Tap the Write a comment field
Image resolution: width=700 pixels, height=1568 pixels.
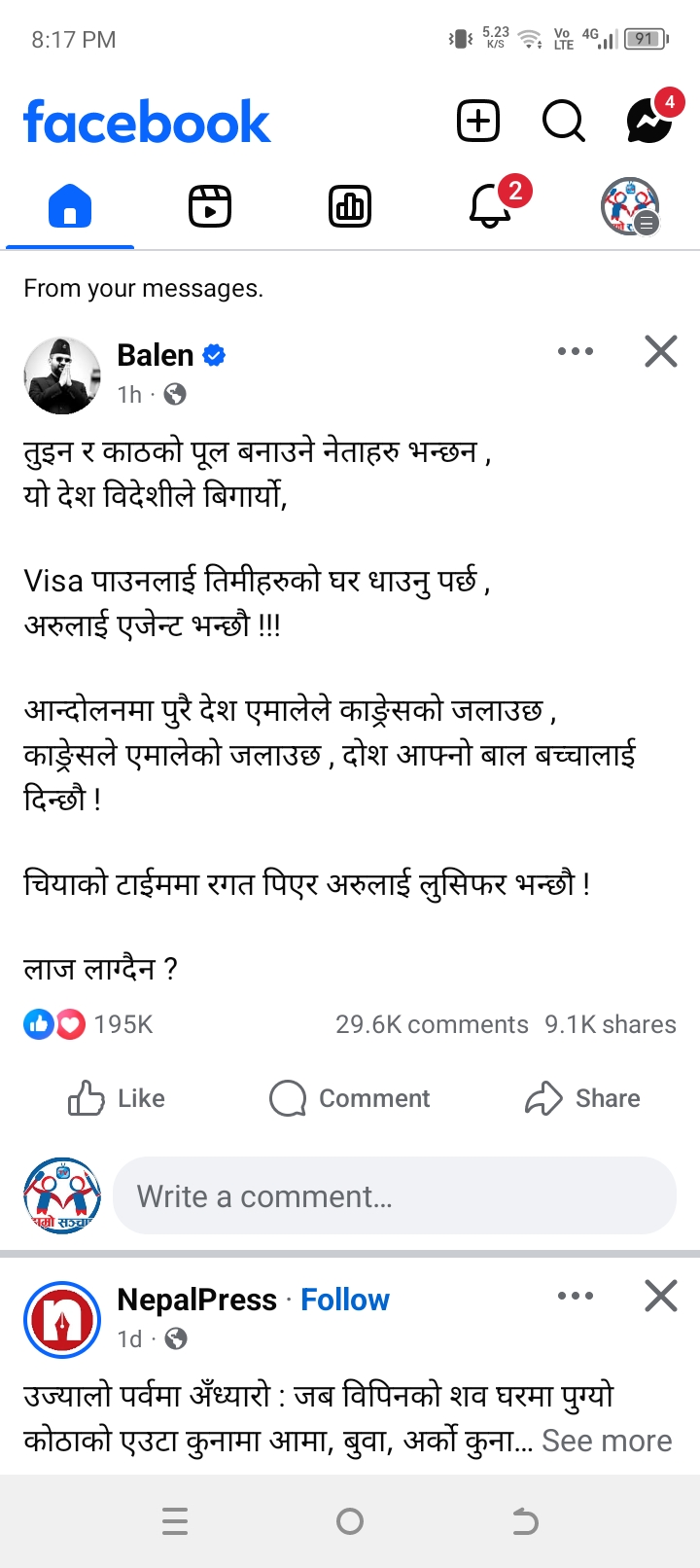pos(394,1196)
